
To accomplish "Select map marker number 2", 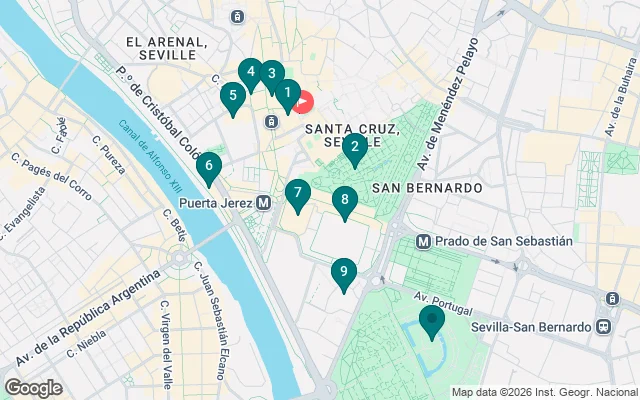I will coord(353,147).
